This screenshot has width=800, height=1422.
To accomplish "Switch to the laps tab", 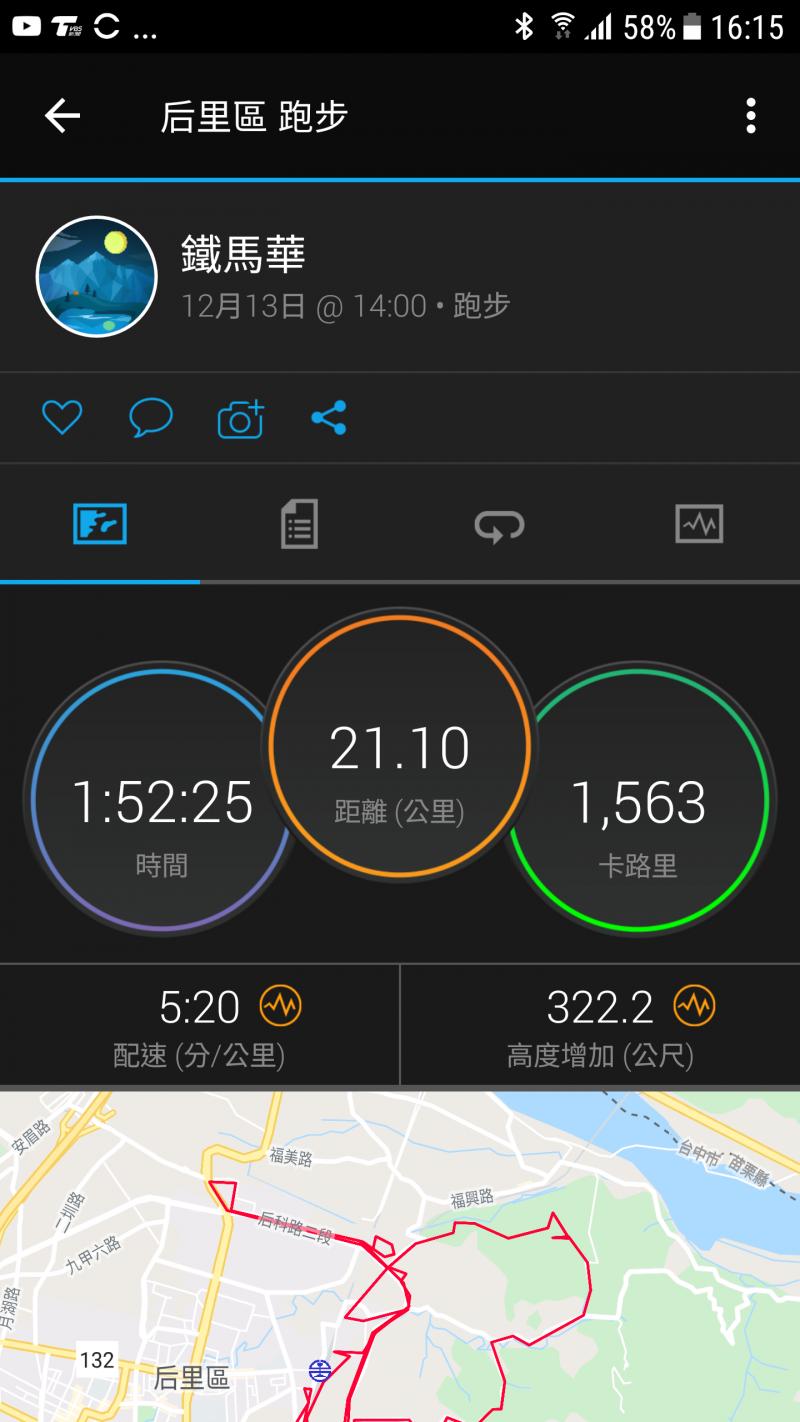I will (499, 524).
